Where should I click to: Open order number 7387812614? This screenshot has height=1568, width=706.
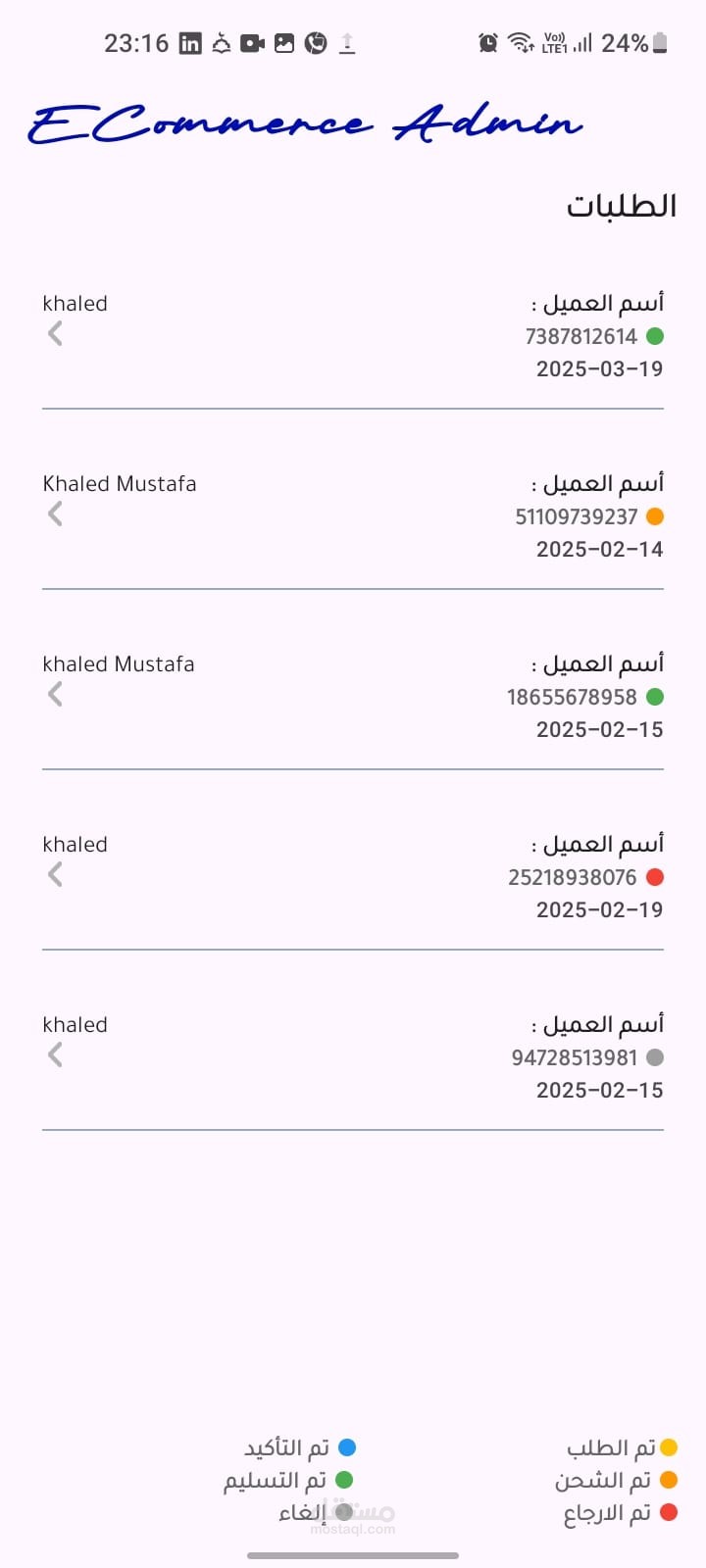coord(353,335)
